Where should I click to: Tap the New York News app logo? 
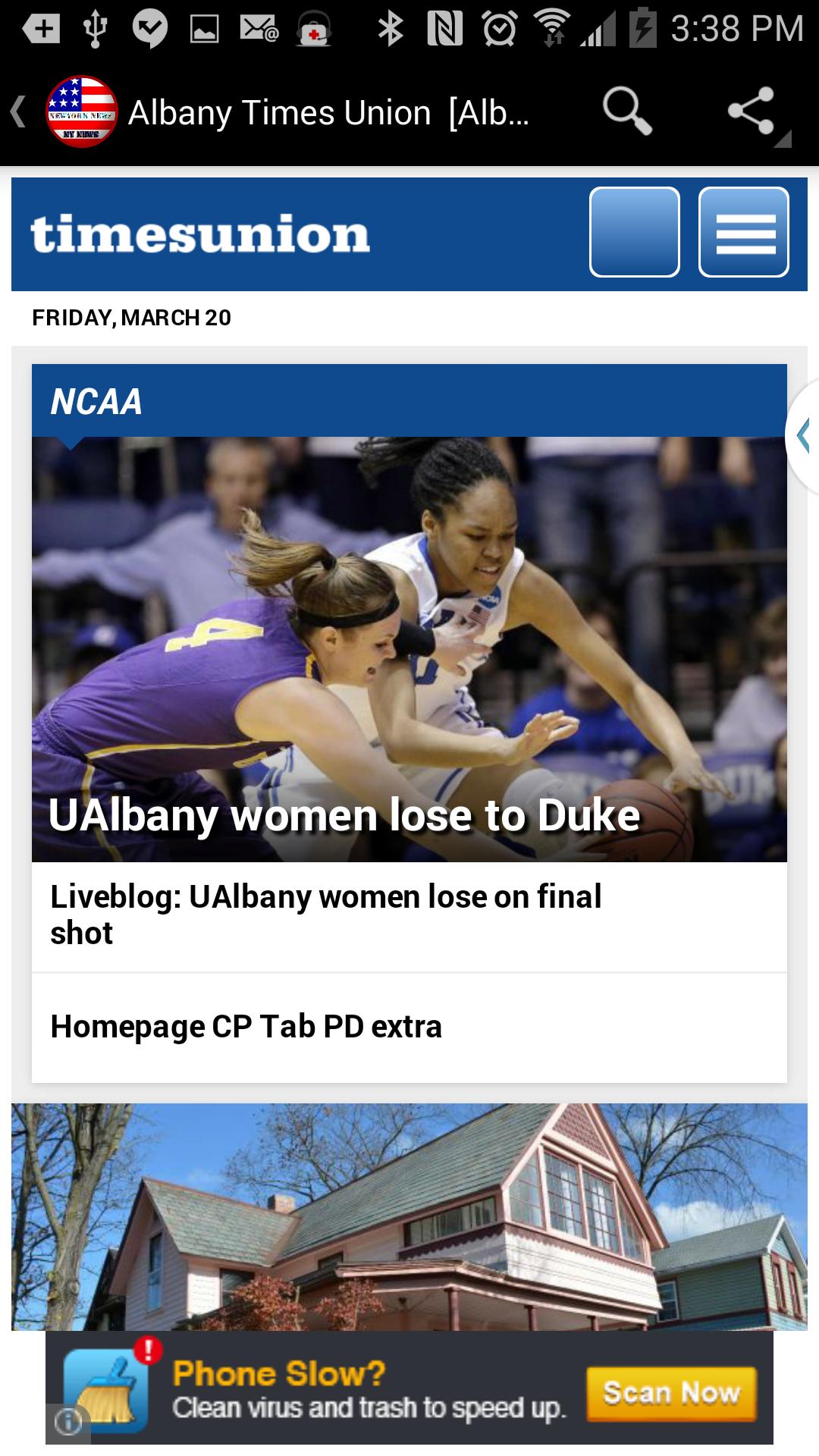click(x=83, y=111)
